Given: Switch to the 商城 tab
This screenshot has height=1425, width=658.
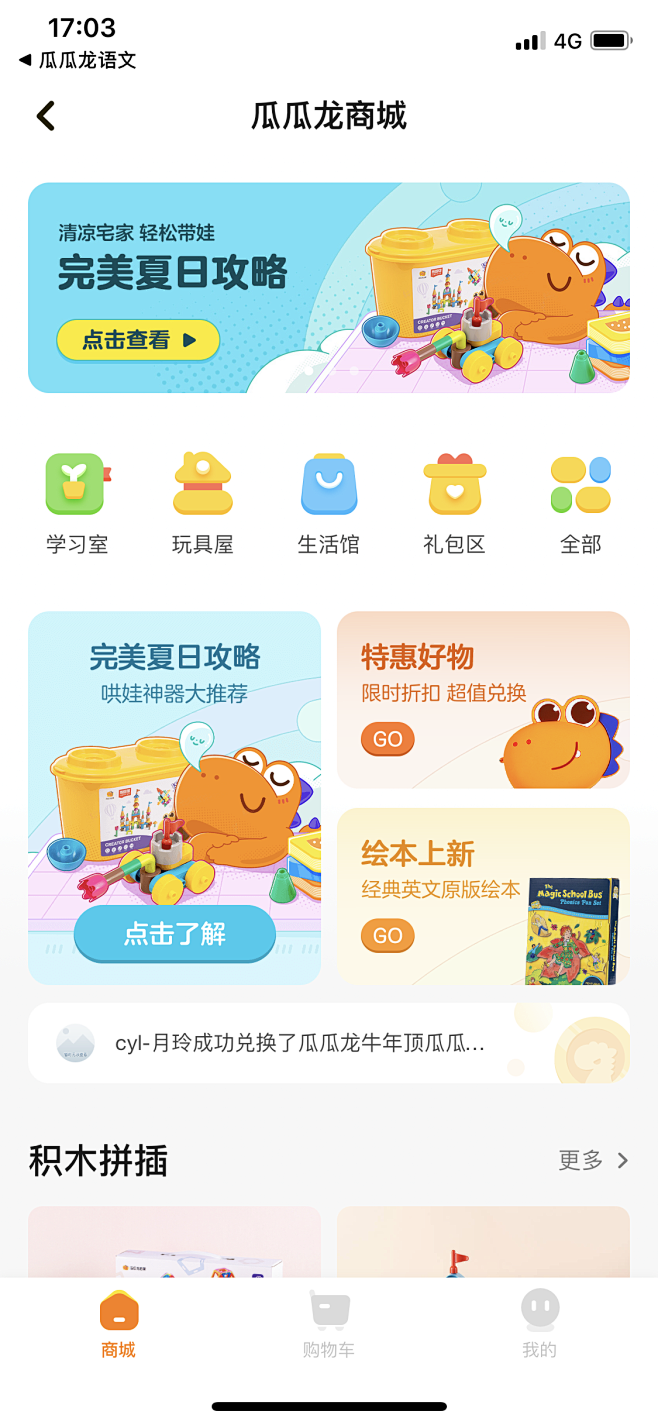Looking at the screenshot, I should point(118,1325).
